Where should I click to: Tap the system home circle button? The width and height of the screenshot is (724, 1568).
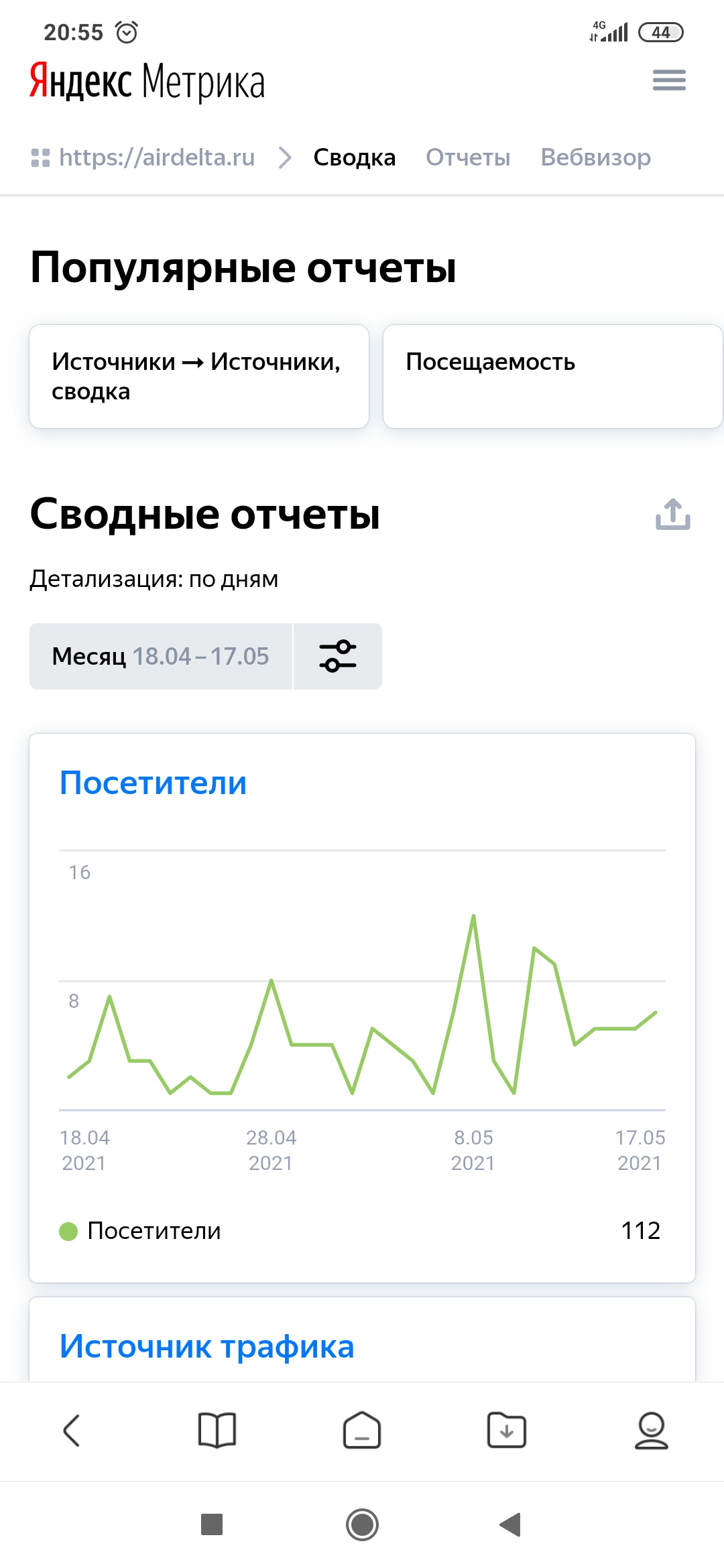point(362,1524)
